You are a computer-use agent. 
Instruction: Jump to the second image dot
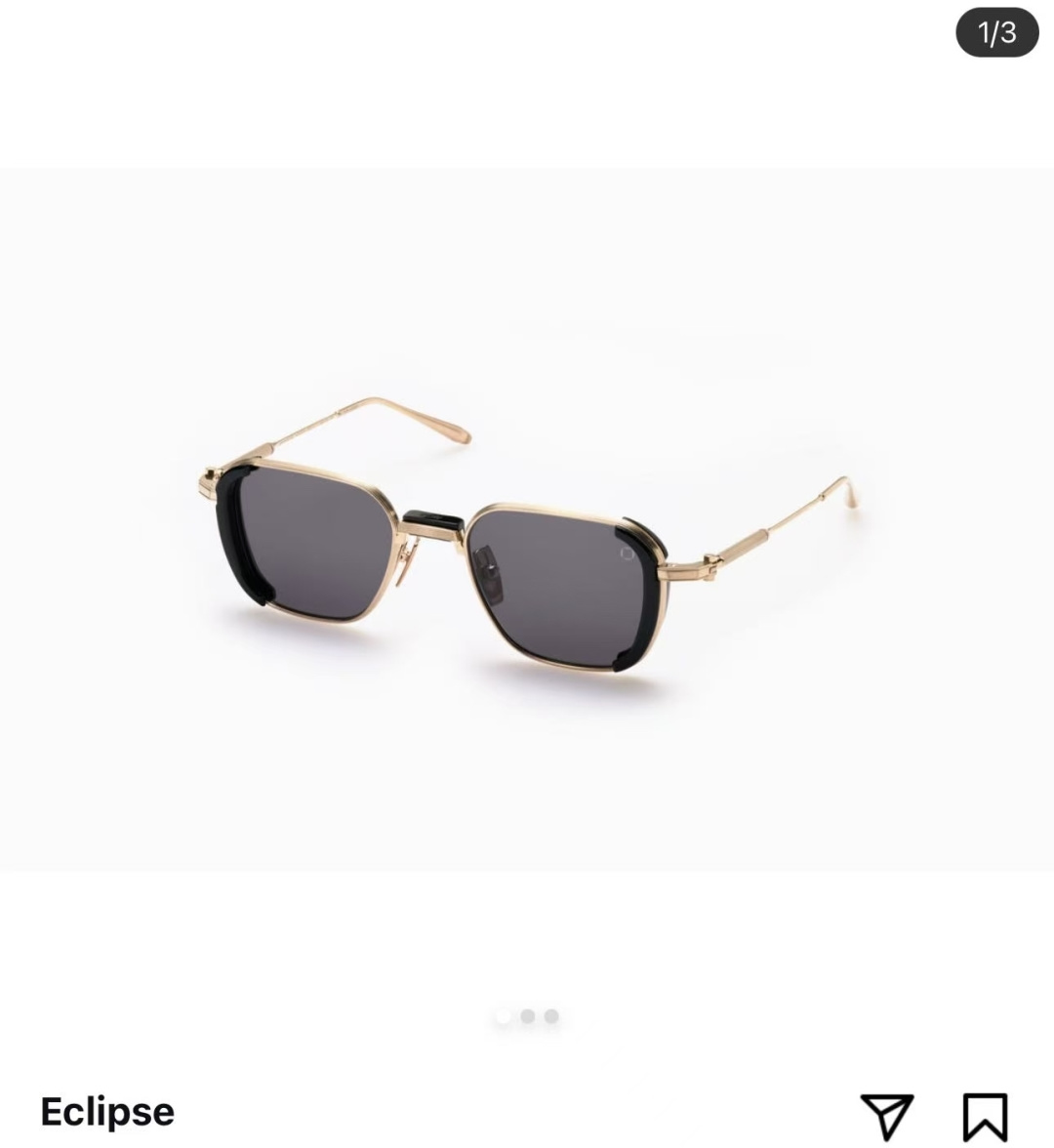coord(527,1016)
